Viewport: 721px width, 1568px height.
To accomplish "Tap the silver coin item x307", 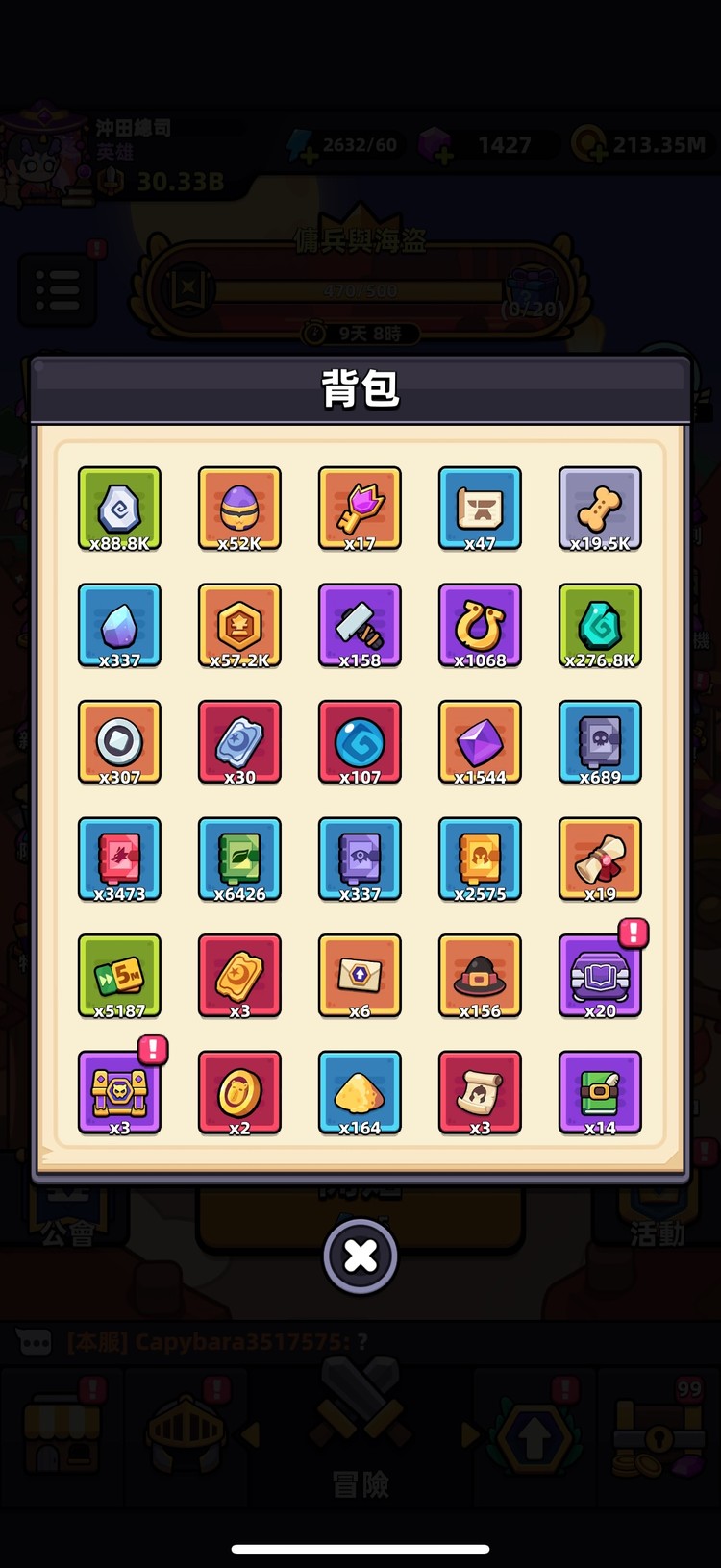I will point(119,742).
